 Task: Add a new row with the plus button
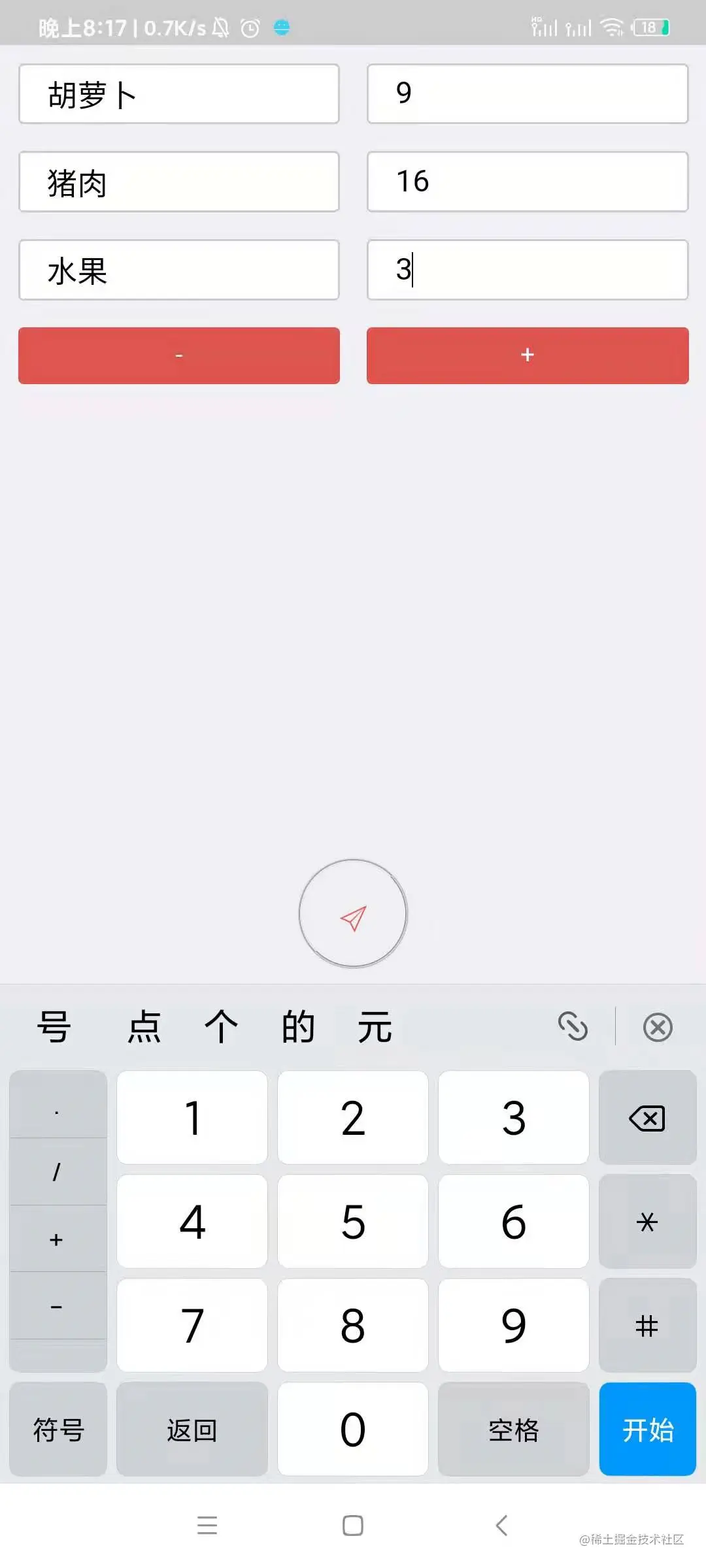(x=527, y=355)
